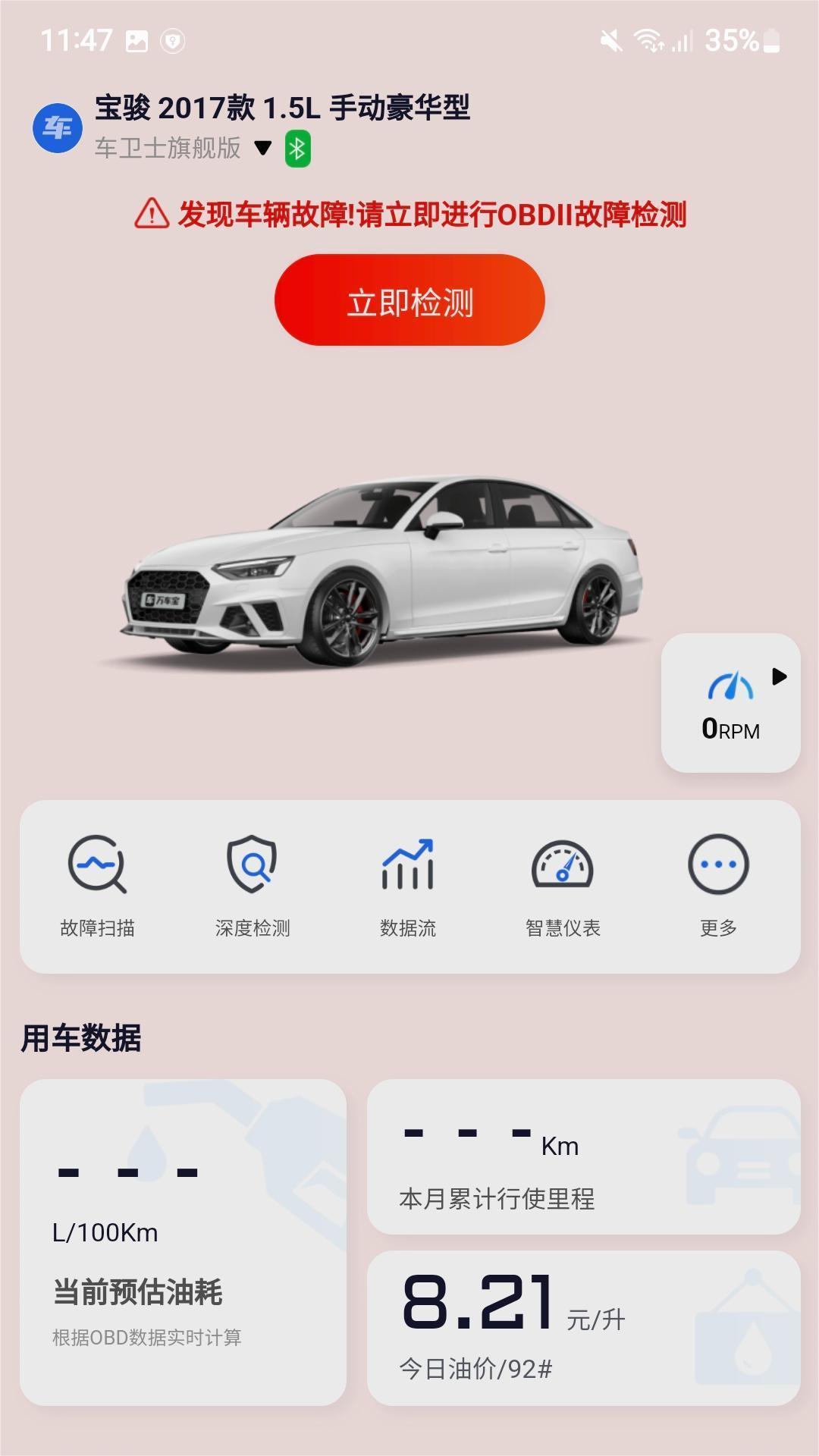
Task: Tap the green Bluetooth connection icon
Action: tap(297, 149)
